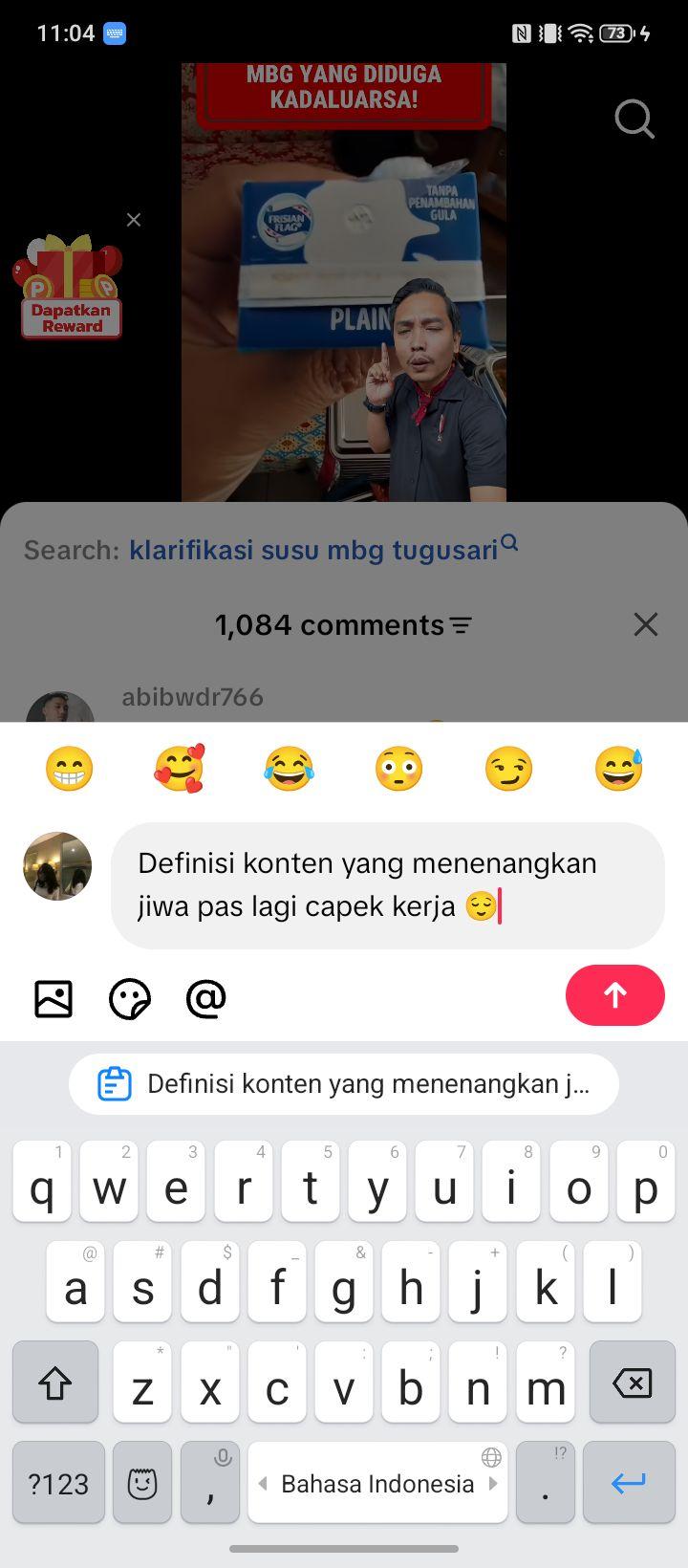This screenshot has width=688, height=1568.
Task: Open the comments sort filter
Action: tap(461, 625)
